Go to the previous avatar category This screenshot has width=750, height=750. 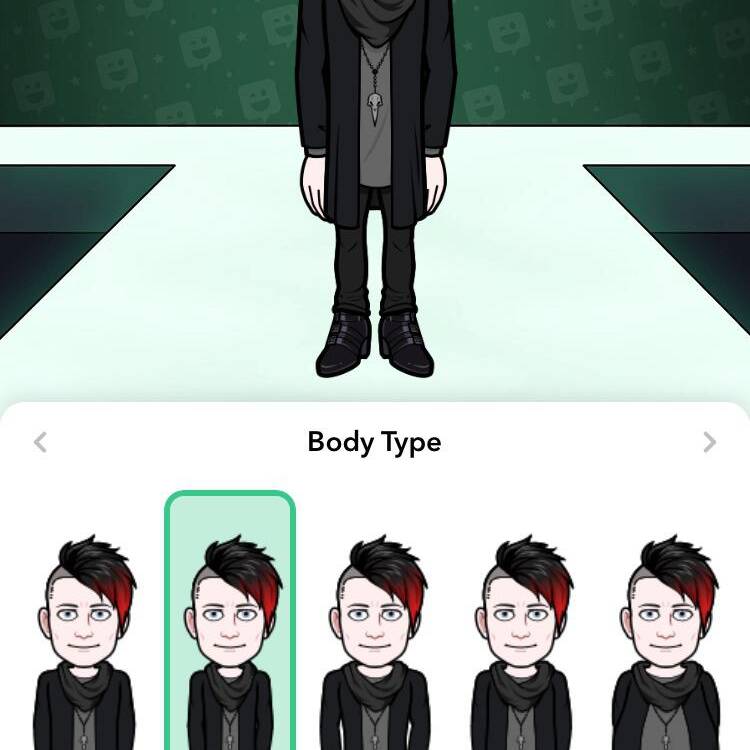[x=40, y=442]
